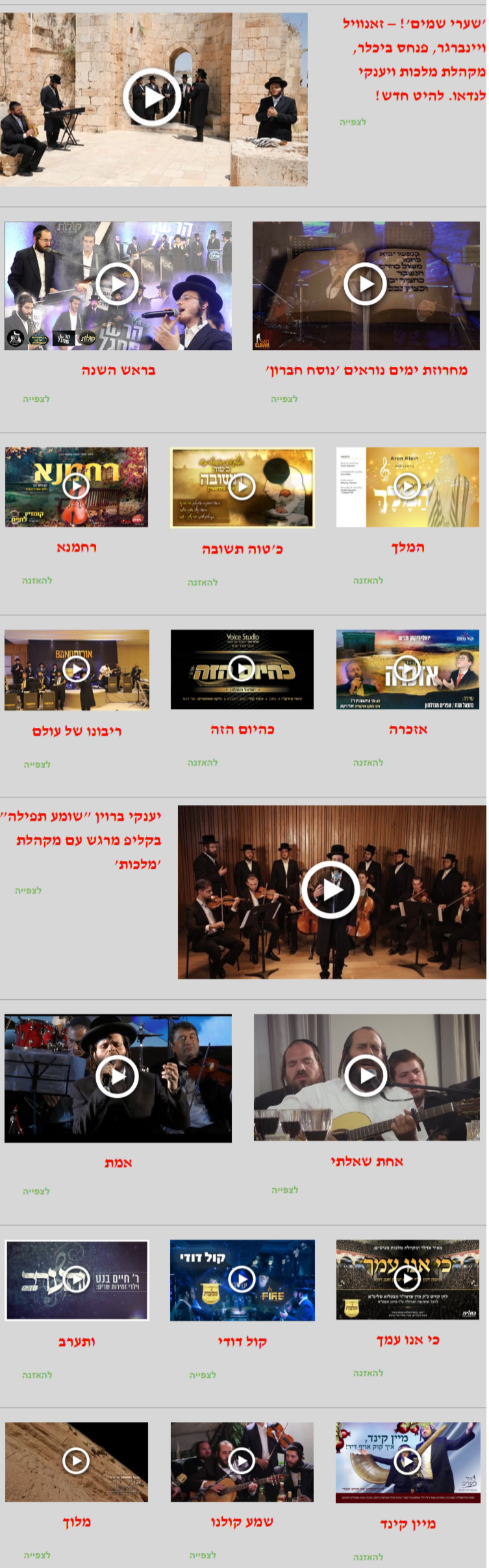Open 'מיין קינד' song thumbnail
489x1568 pixels.
[x=407, y=1461]
